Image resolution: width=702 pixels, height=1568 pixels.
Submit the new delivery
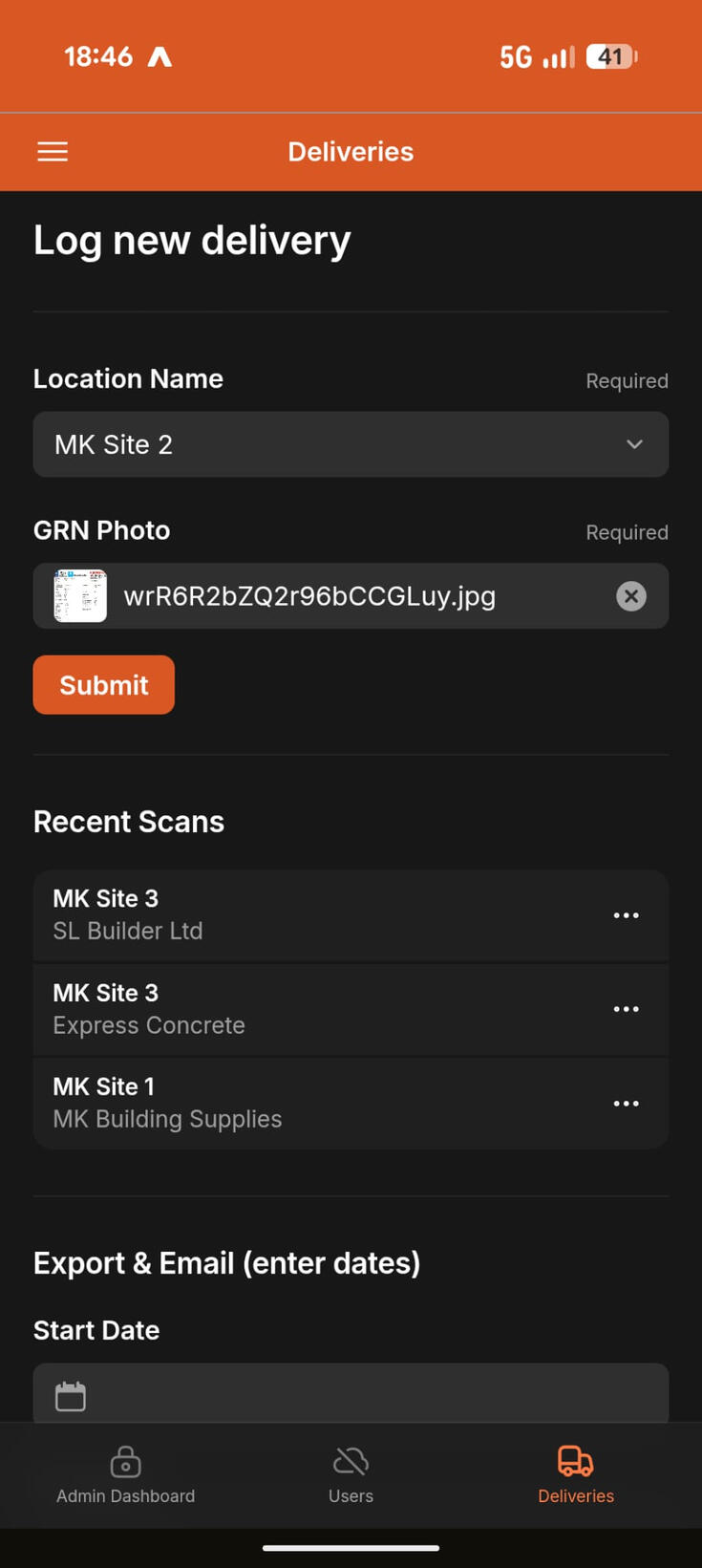(103, 685)
